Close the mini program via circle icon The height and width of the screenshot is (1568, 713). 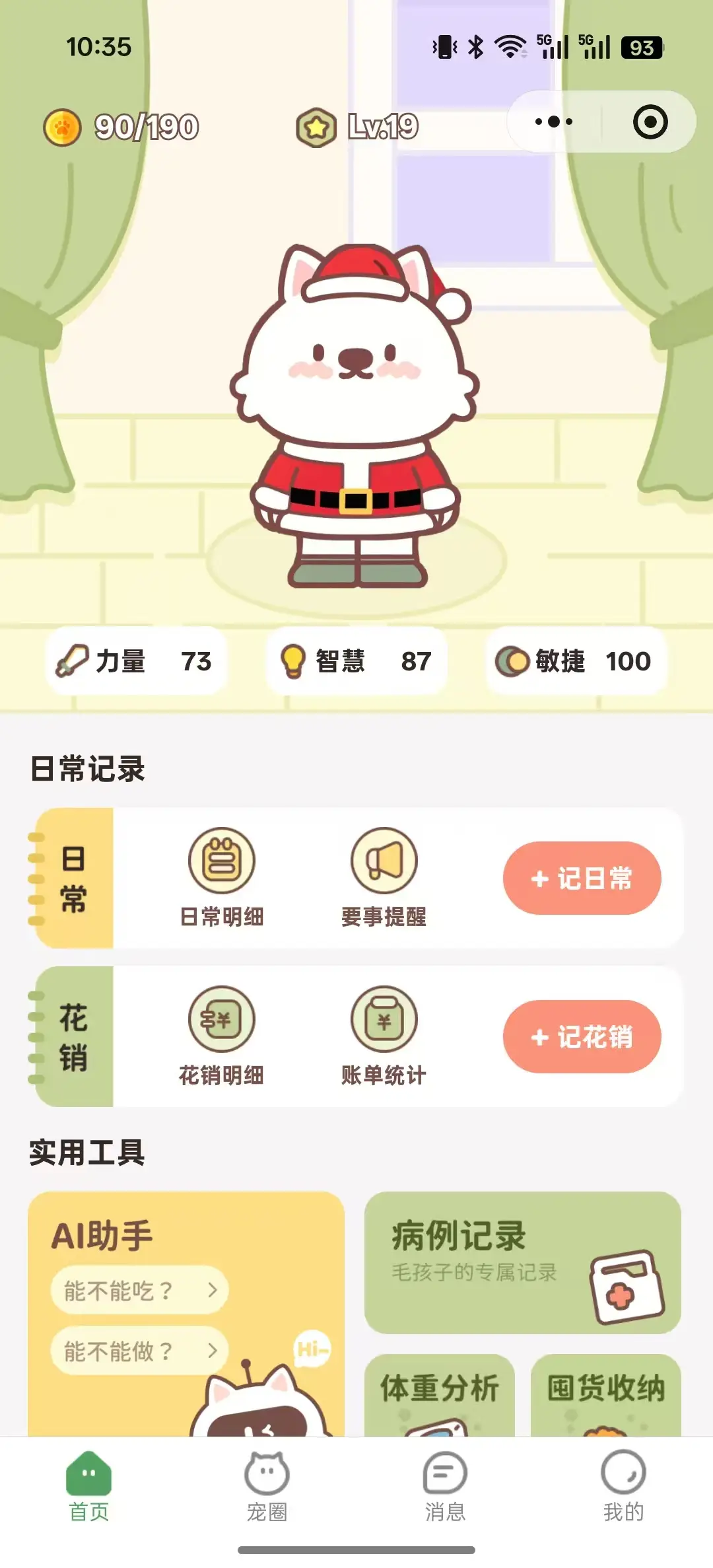pyautogui.click(x=650, y=122)
